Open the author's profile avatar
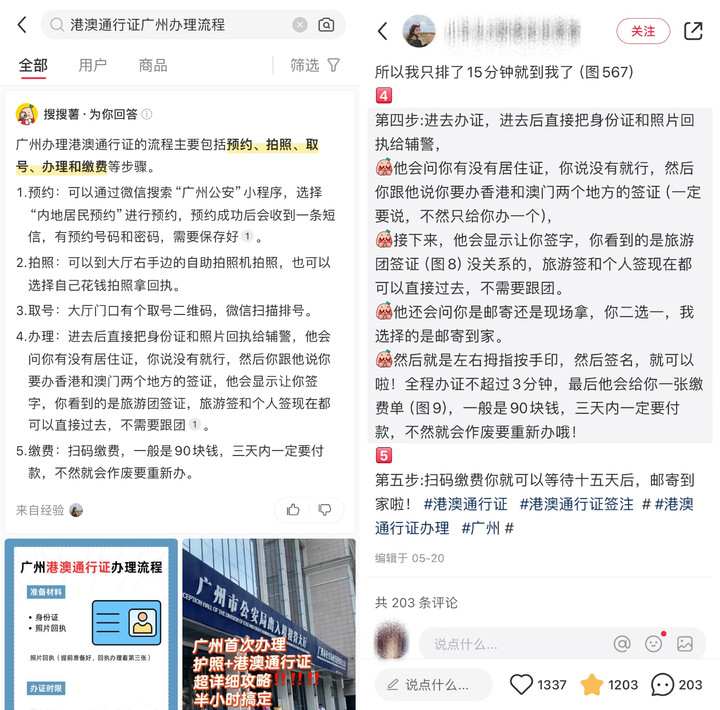720x710 pixels. pyautogui.click(x=418, y=31)
